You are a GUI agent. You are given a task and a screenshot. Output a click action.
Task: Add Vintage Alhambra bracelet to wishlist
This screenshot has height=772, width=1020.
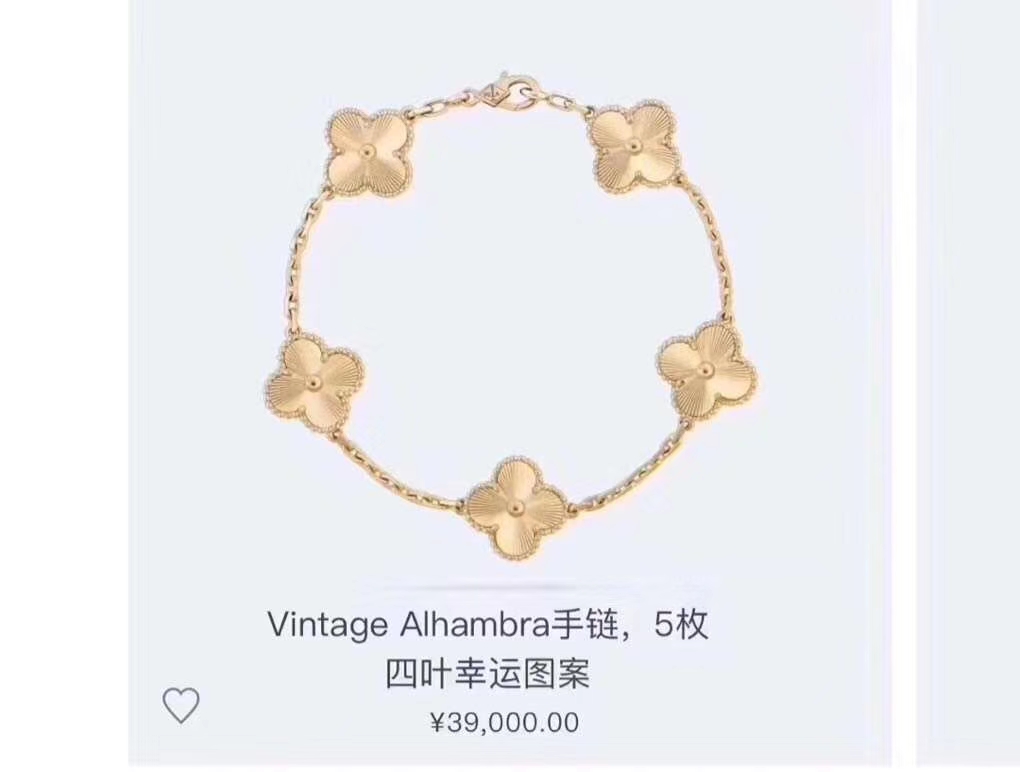click(181, 706)
